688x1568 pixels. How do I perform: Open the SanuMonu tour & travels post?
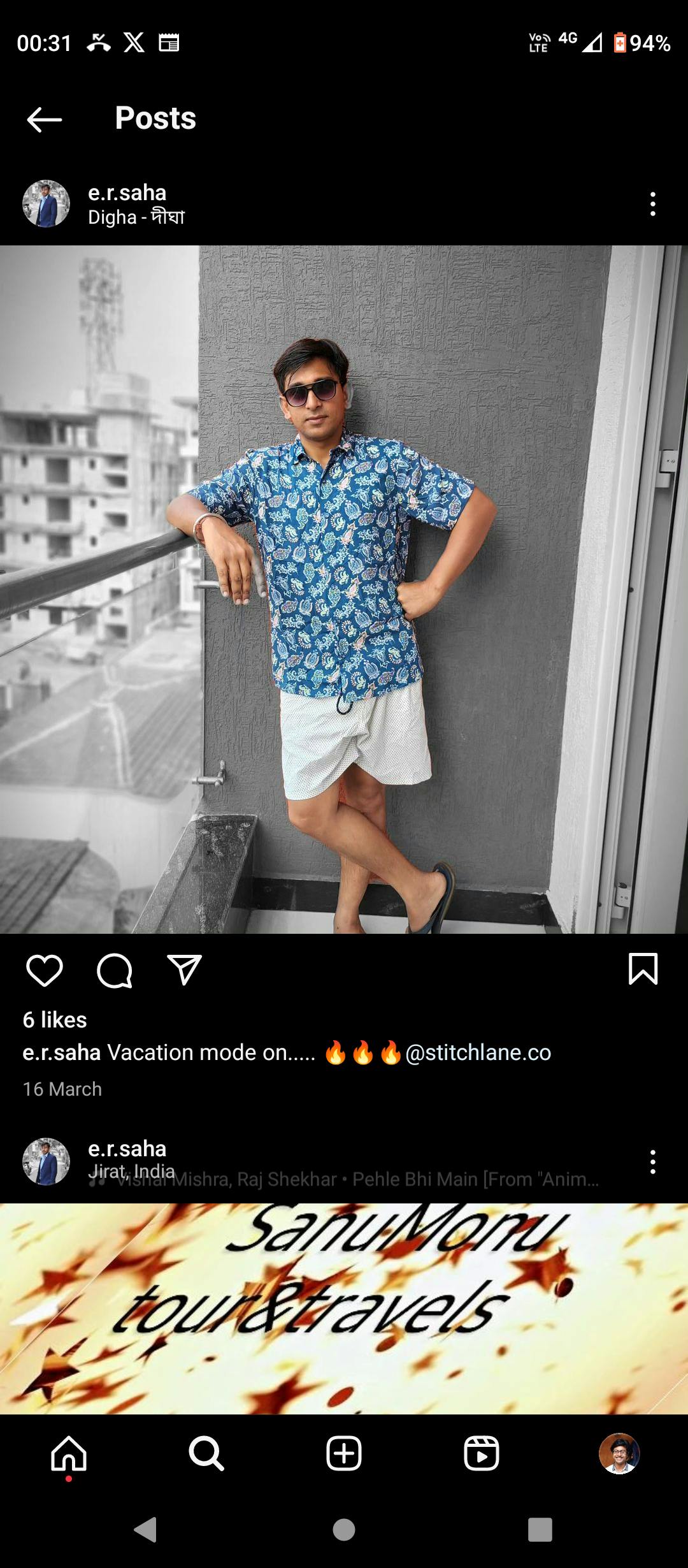tap(344, 1307)
